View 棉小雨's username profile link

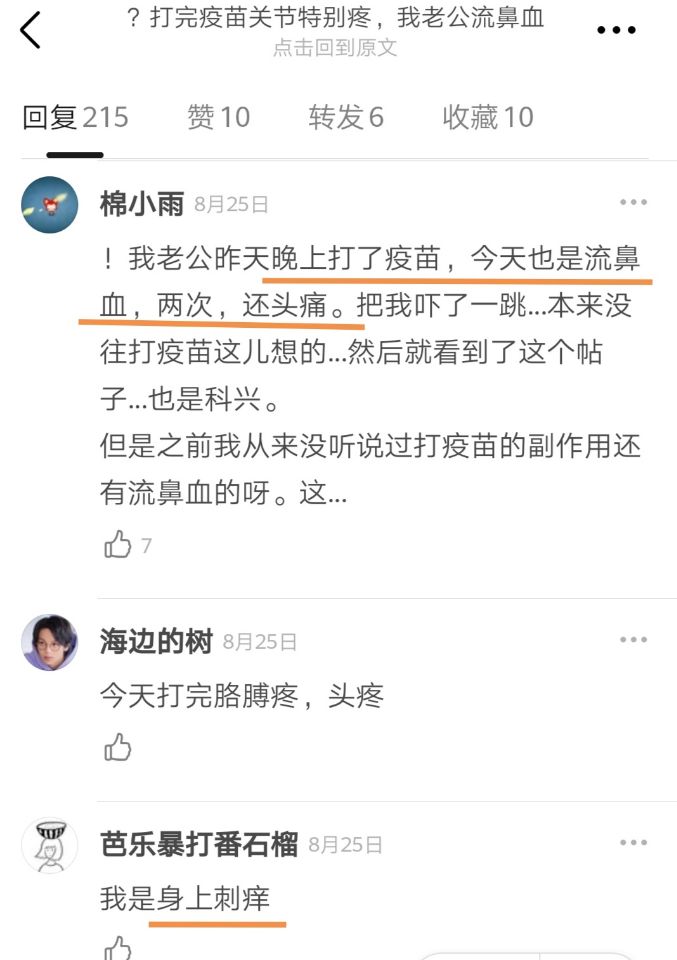(142, 204)
